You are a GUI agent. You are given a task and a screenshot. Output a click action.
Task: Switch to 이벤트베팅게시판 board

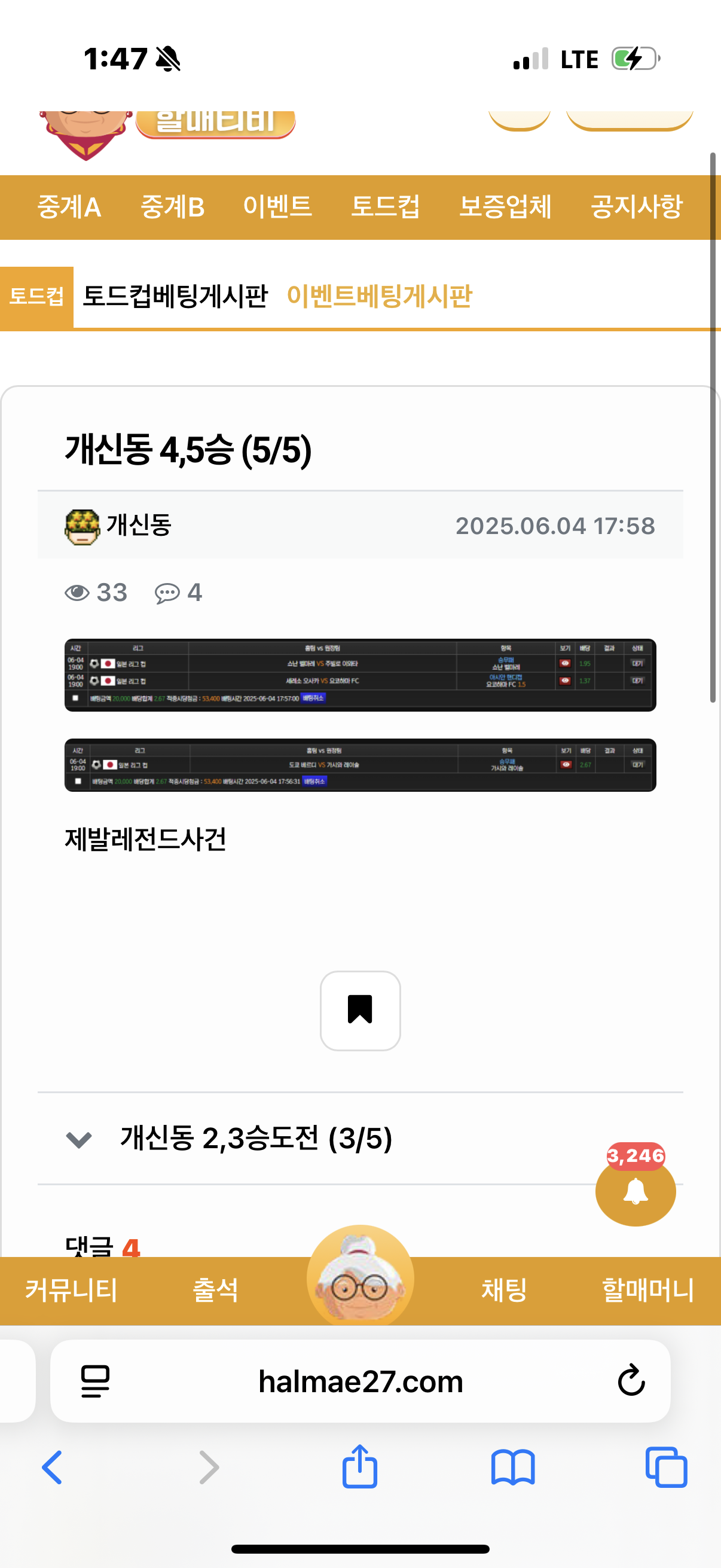coord(379,297)
